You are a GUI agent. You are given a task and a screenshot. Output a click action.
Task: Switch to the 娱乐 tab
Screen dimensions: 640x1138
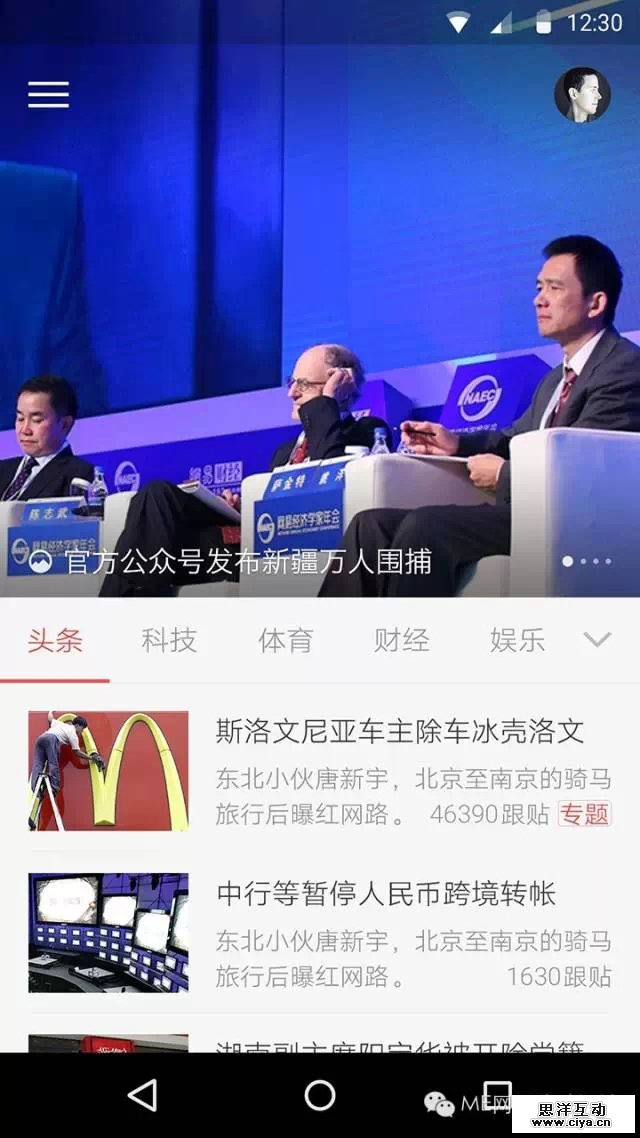pos(518,641)
